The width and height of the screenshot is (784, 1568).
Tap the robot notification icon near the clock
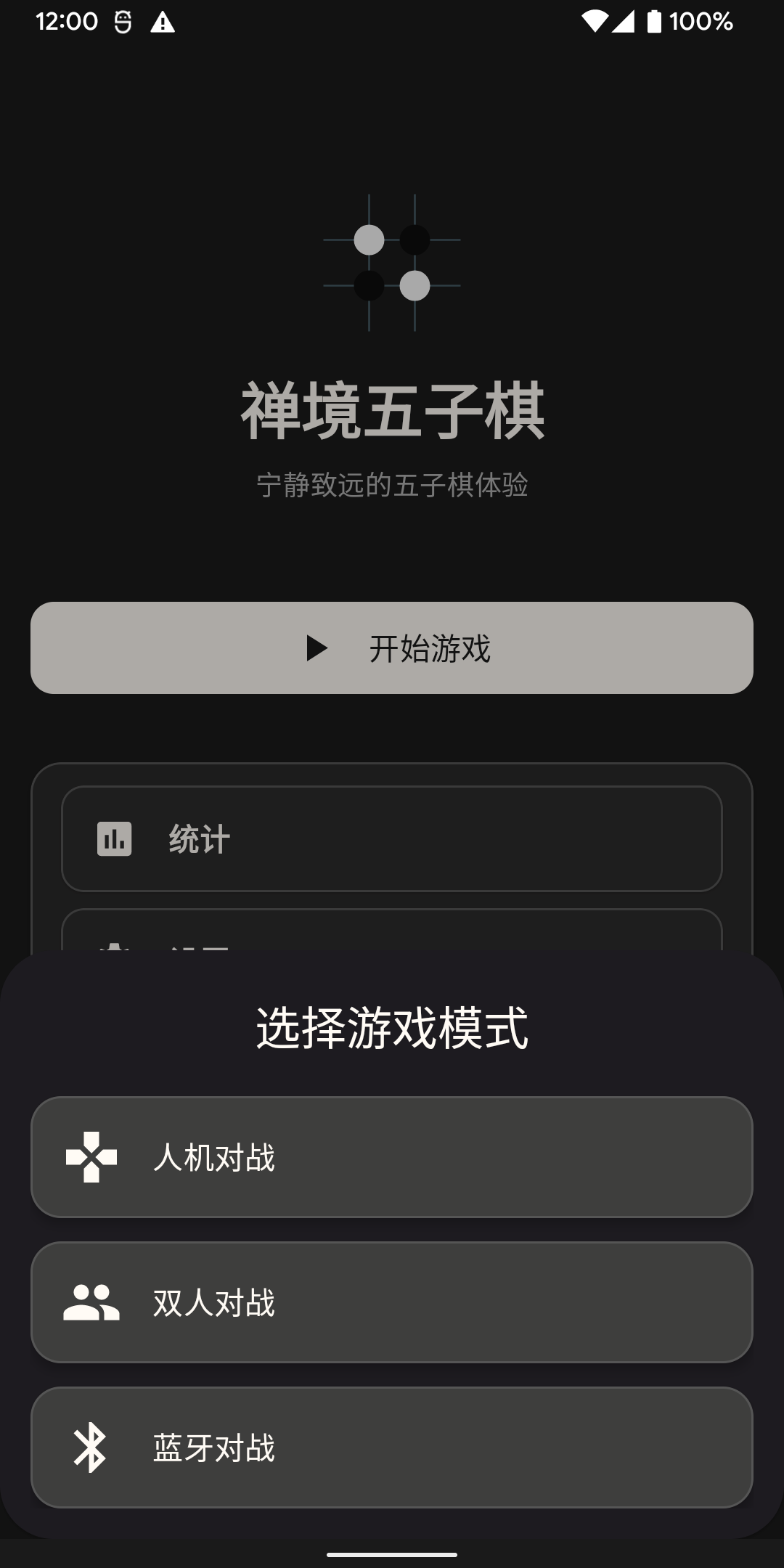[121, 21]
